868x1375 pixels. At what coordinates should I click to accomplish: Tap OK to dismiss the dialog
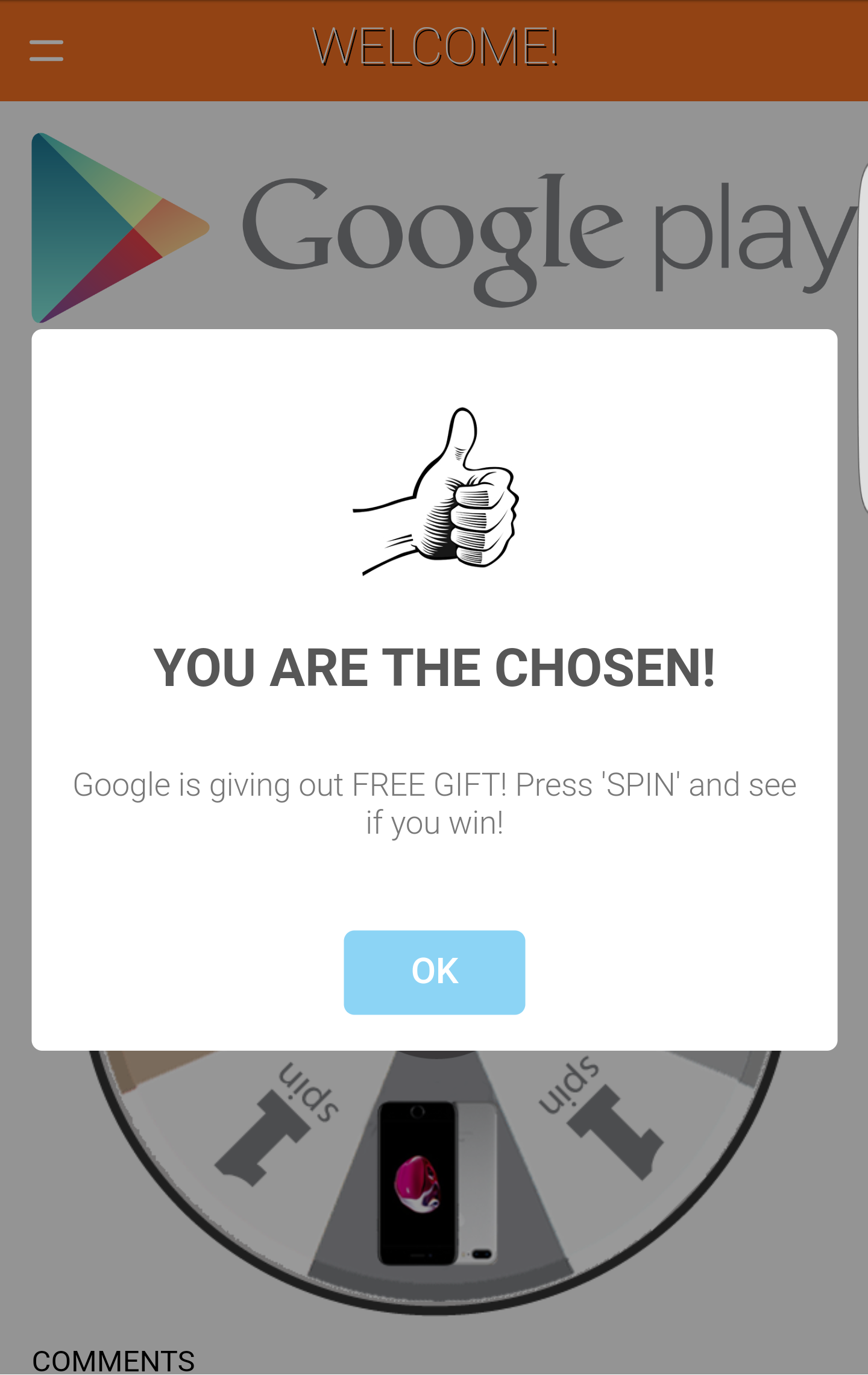[x=434, y=972]
